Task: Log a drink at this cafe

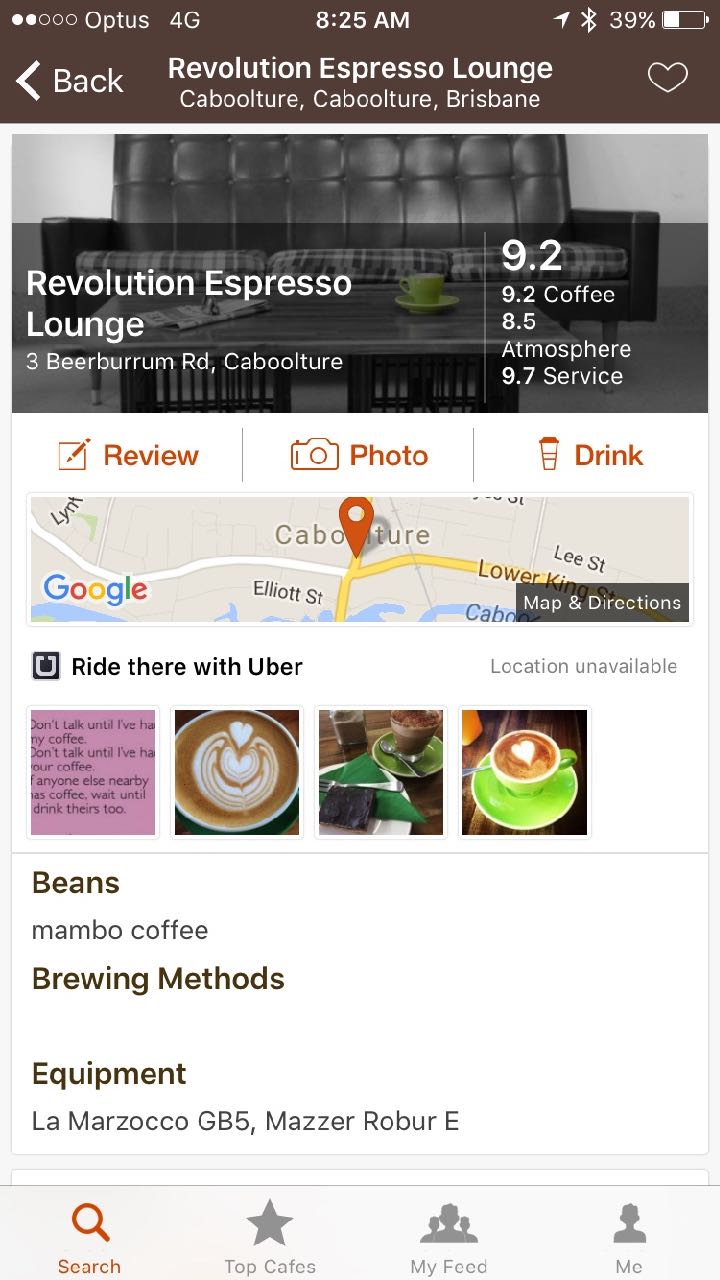Action: 590,455
